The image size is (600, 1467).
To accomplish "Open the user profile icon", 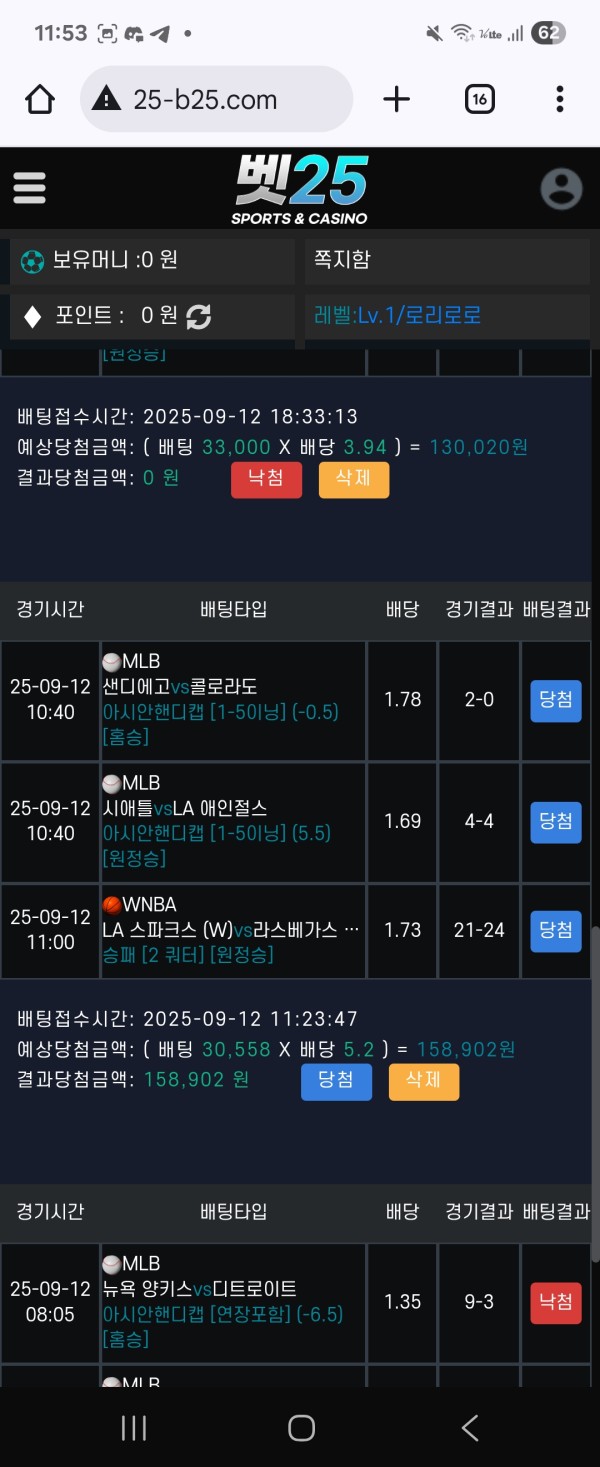I will (561, 188).
